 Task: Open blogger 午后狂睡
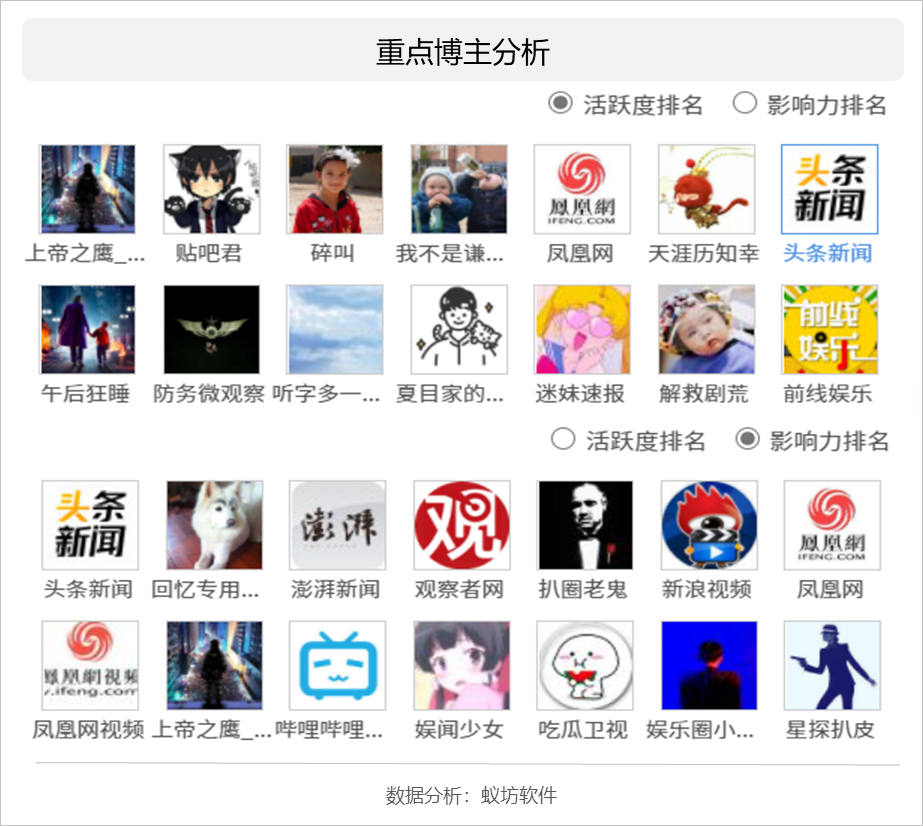pos(87,330)
